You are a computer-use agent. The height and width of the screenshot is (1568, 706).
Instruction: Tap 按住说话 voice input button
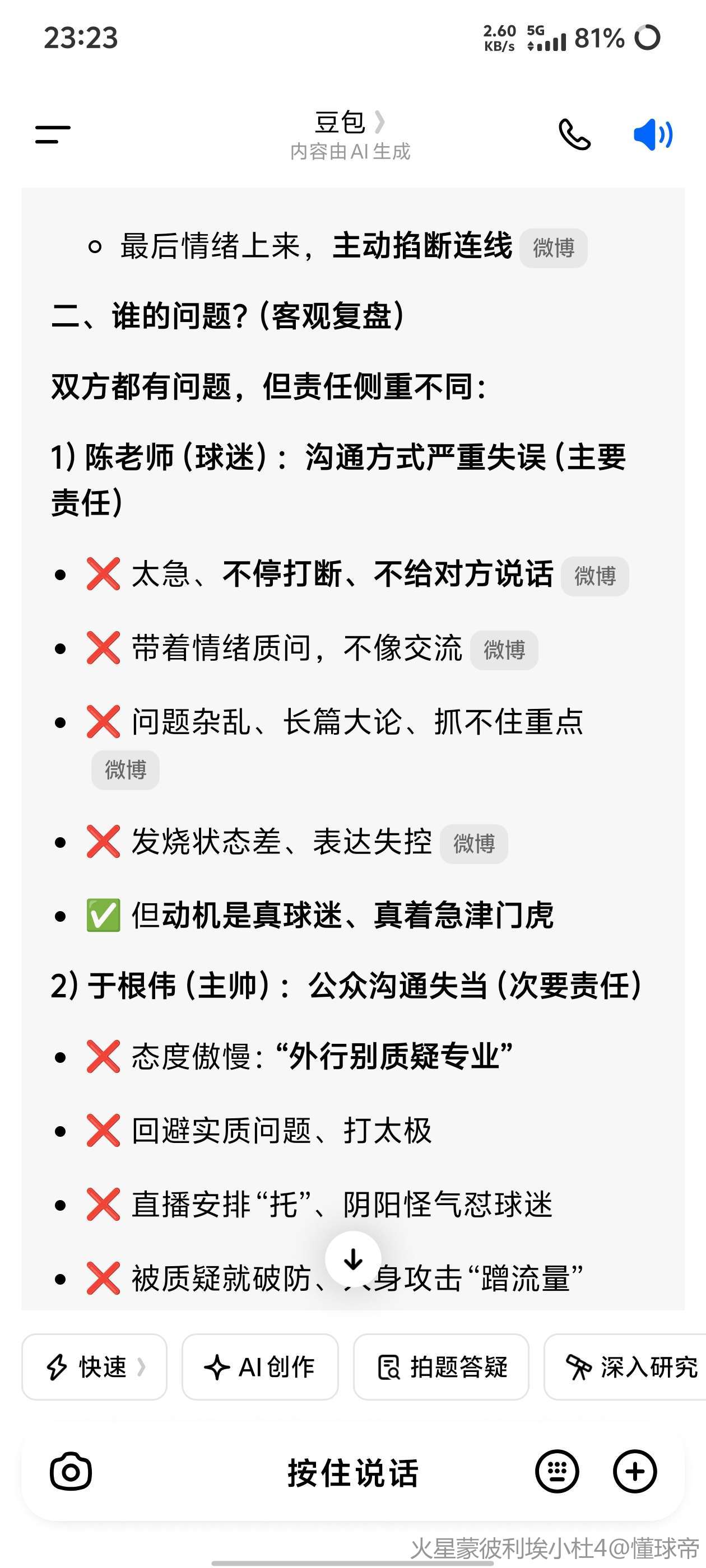pos(352,1473)
